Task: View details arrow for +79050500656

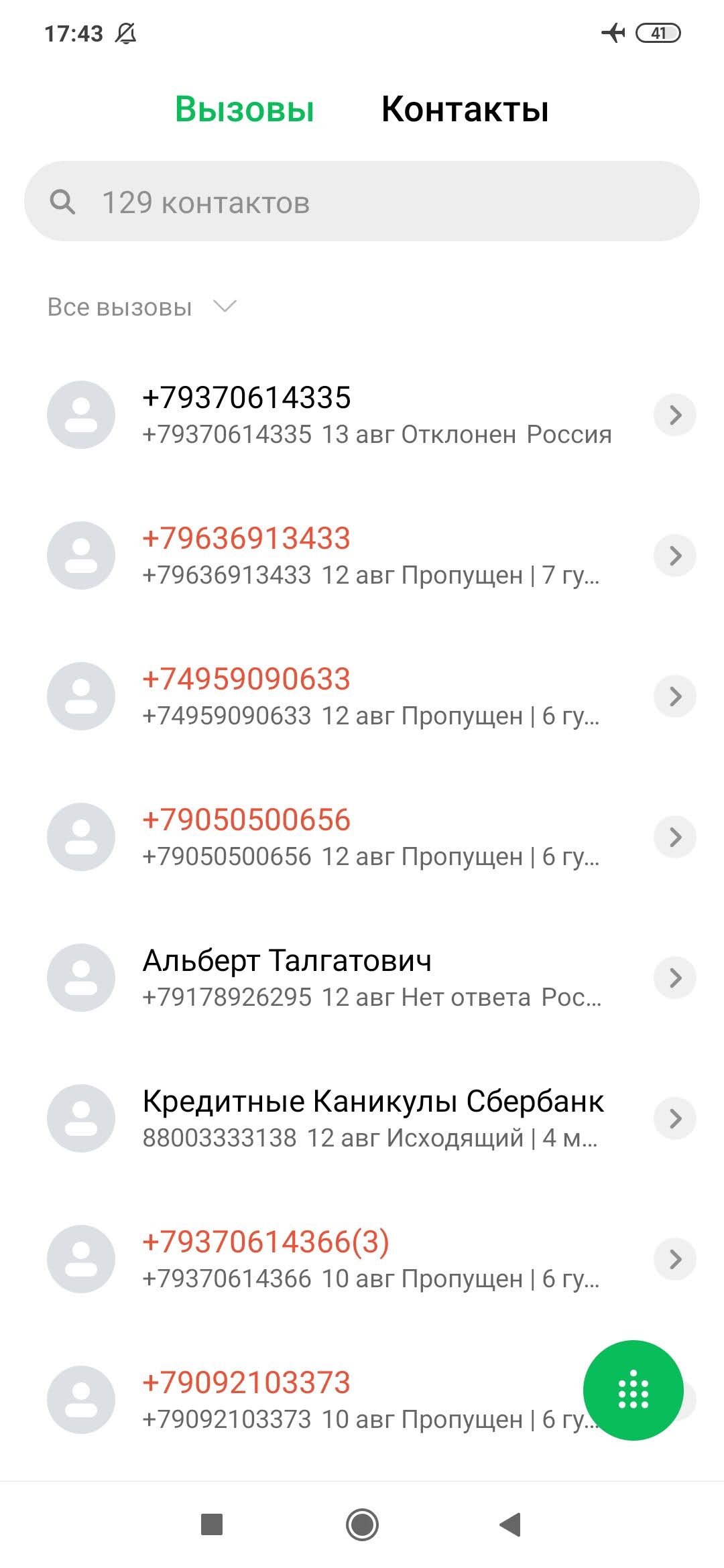Action: point(675,837)
